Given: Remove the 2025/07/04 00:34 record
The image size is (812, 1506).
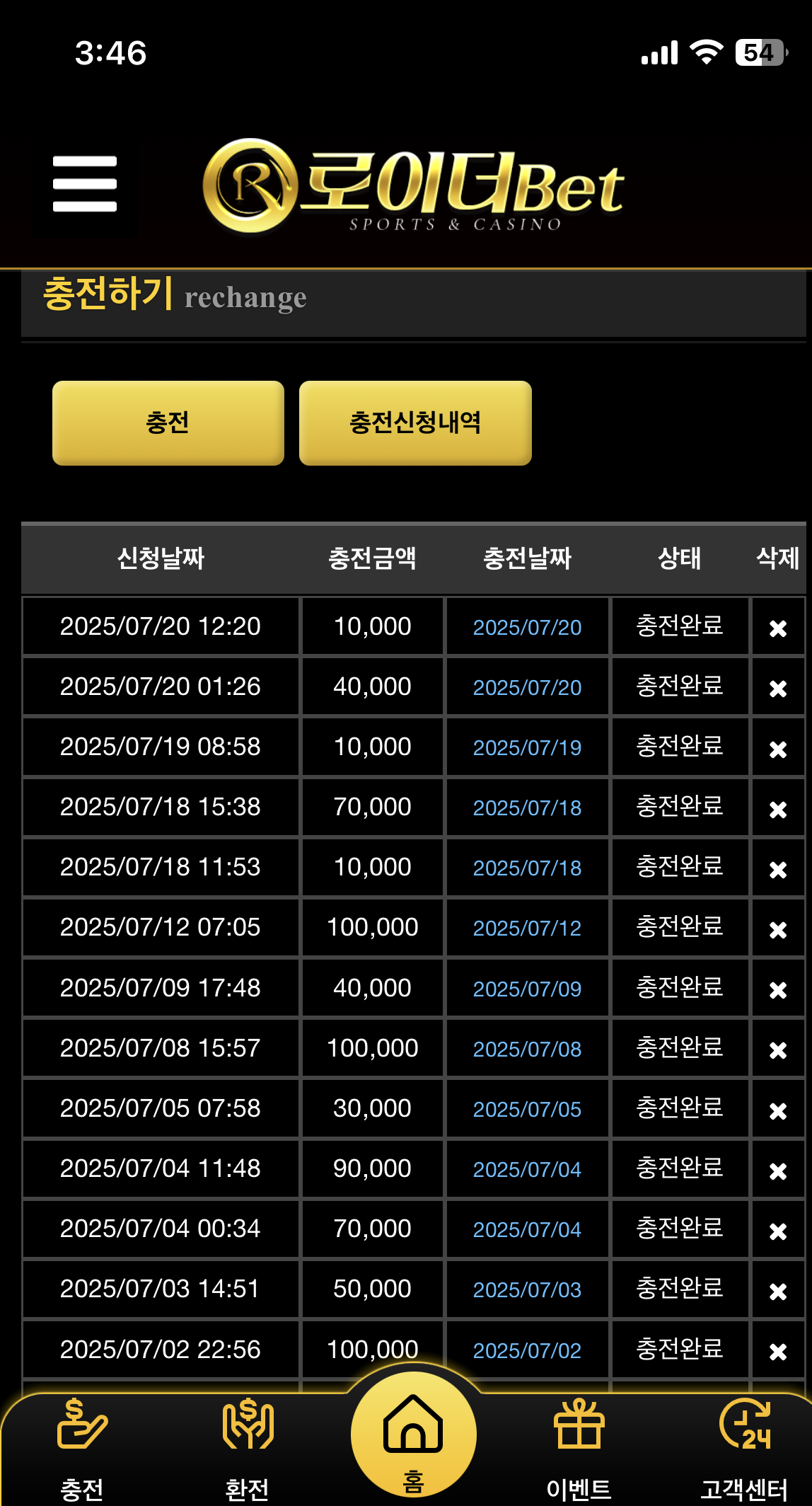Looking at the screenshot, I should [x=778, y=1231].
